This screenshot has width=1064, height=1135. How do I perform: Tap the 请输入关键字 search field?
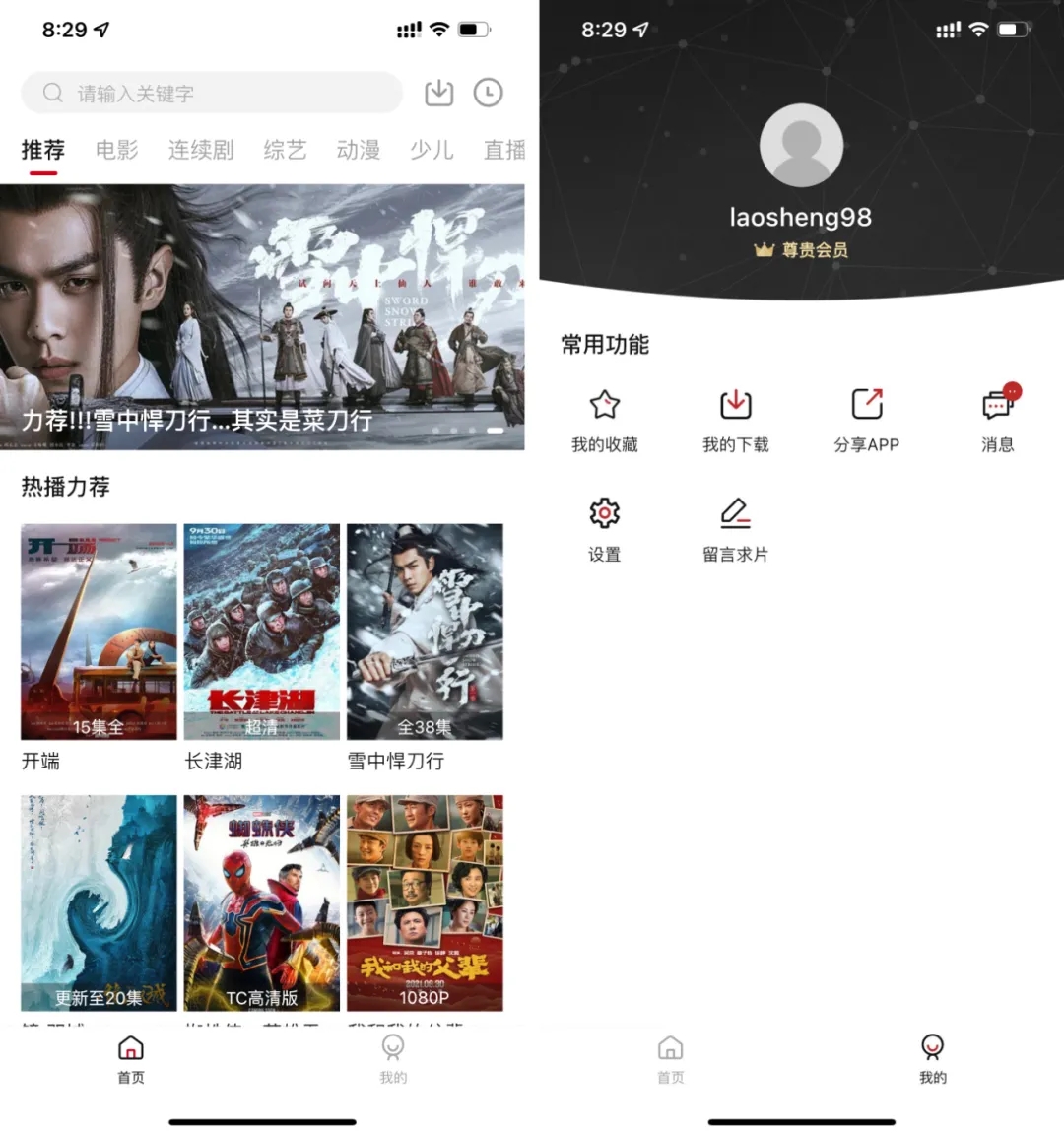(211, 92)
